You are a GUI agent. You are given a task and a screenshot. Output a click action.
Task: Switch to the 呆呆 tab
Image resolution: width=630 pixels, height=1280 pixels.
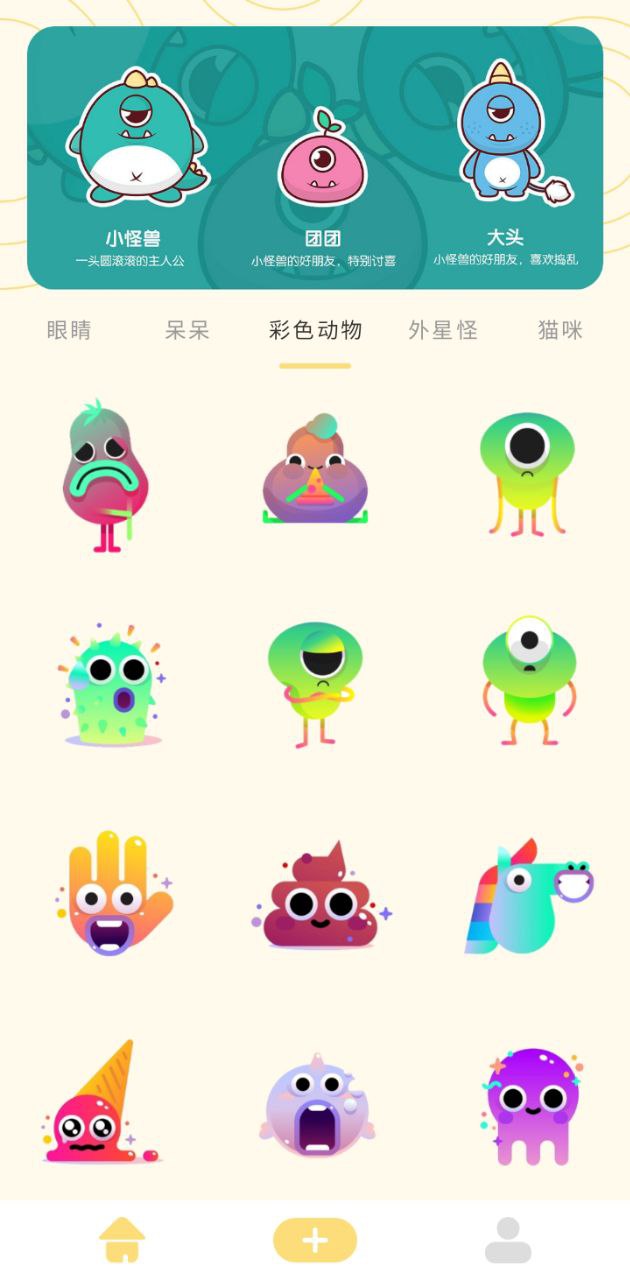[187, 330]
